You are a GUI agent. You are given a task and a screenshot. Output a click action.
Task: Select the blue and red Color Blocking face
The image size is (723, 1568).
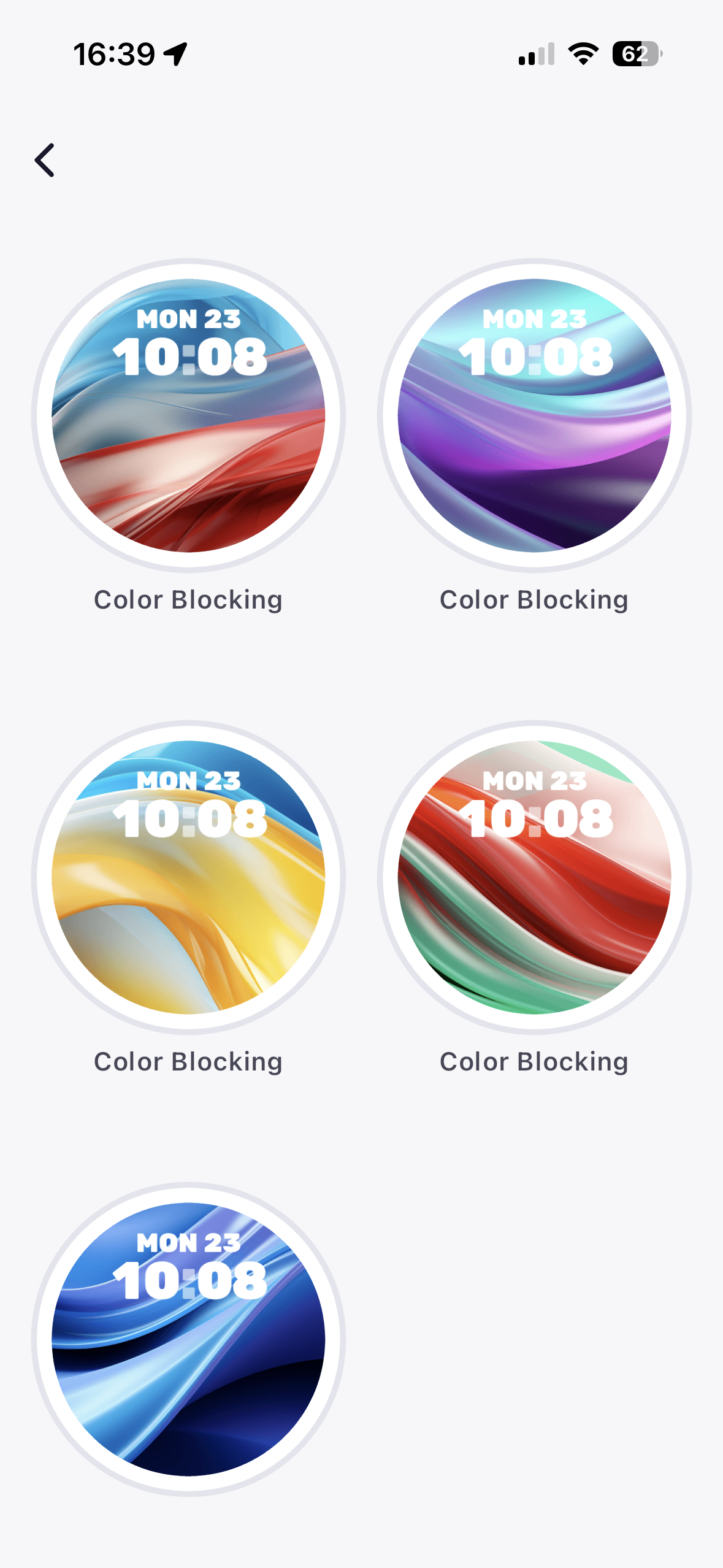pyautogui.click(x=188, y=415)
